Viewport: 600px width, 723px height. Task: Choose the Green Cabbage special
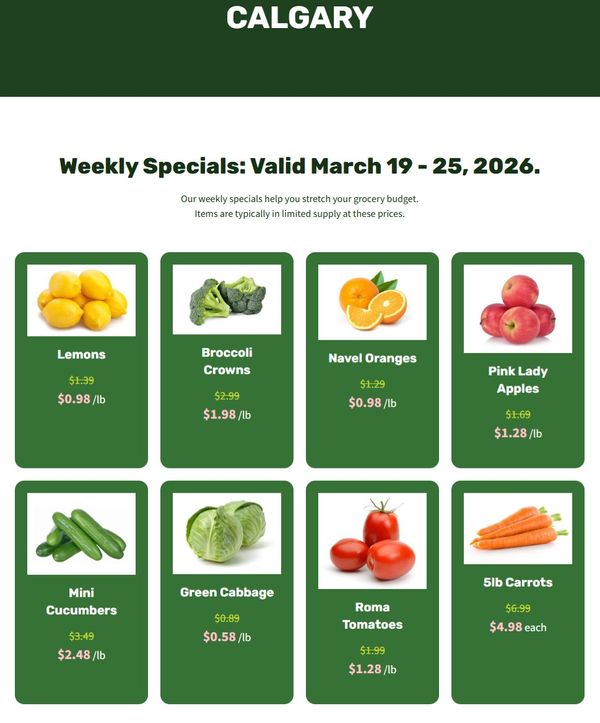coord(227,592)
